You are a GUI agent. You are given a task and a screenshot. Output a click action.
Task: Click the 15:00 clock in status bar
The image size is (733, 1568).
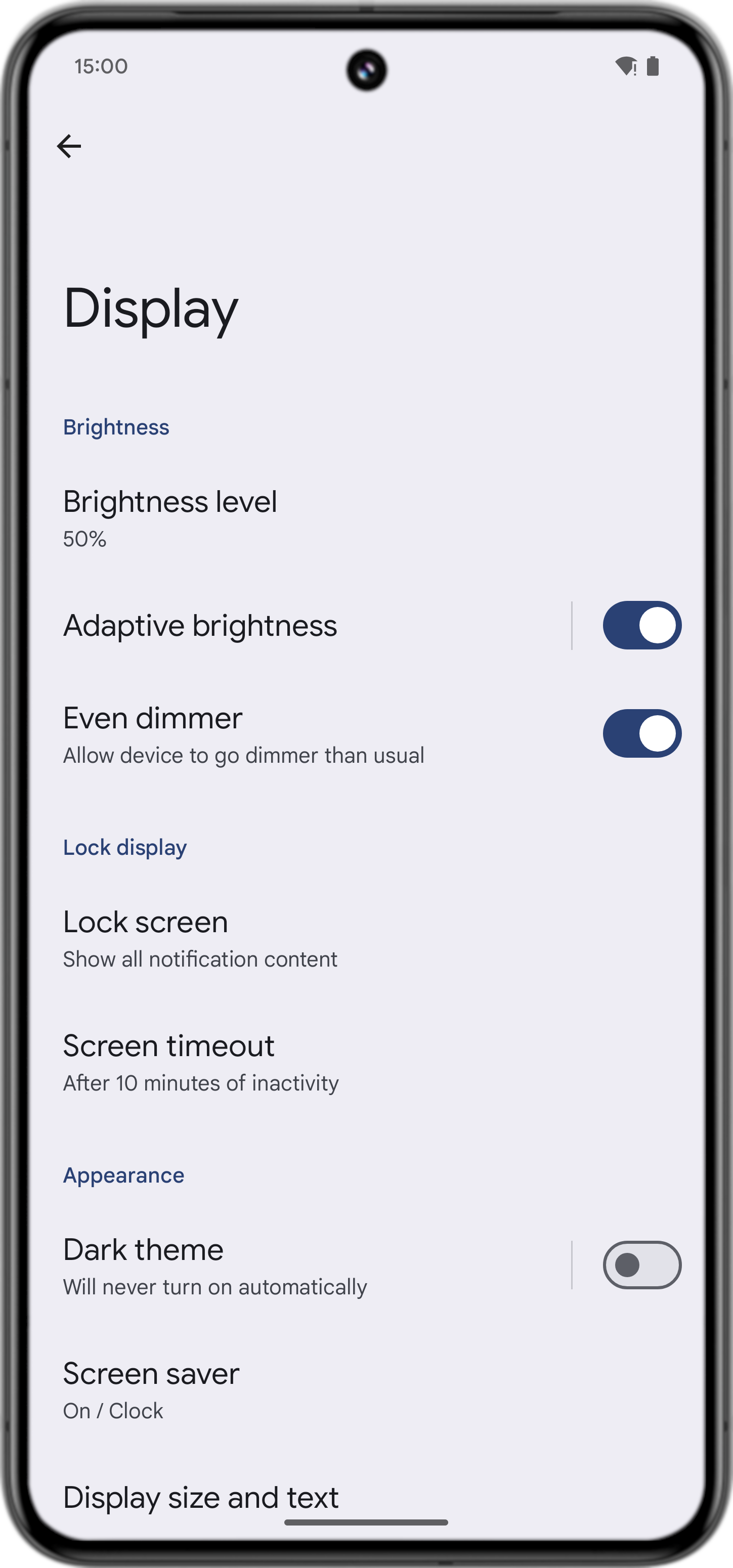[x=101, y=66]
